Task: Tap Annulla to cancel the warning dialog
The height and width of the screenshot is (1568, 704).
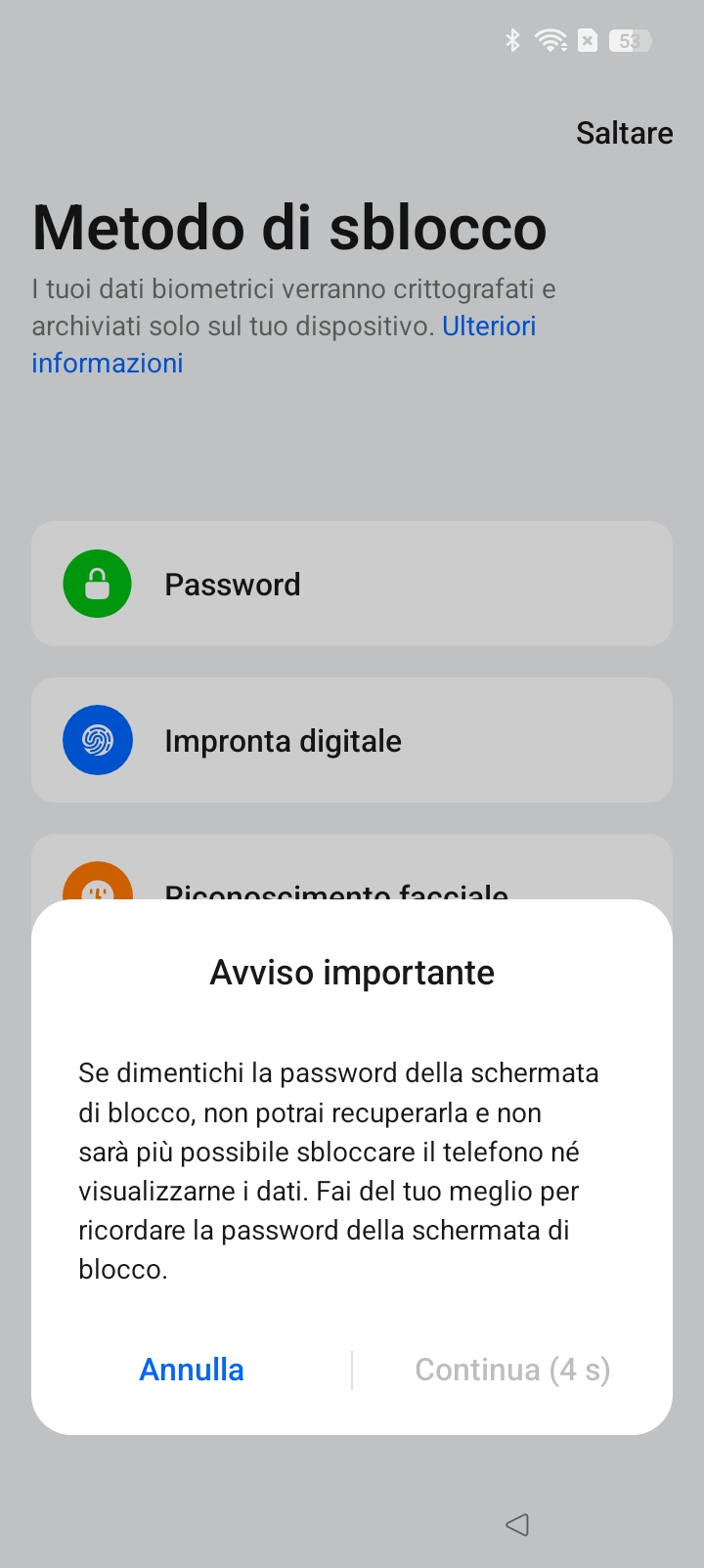Action: click(192, 1370)
